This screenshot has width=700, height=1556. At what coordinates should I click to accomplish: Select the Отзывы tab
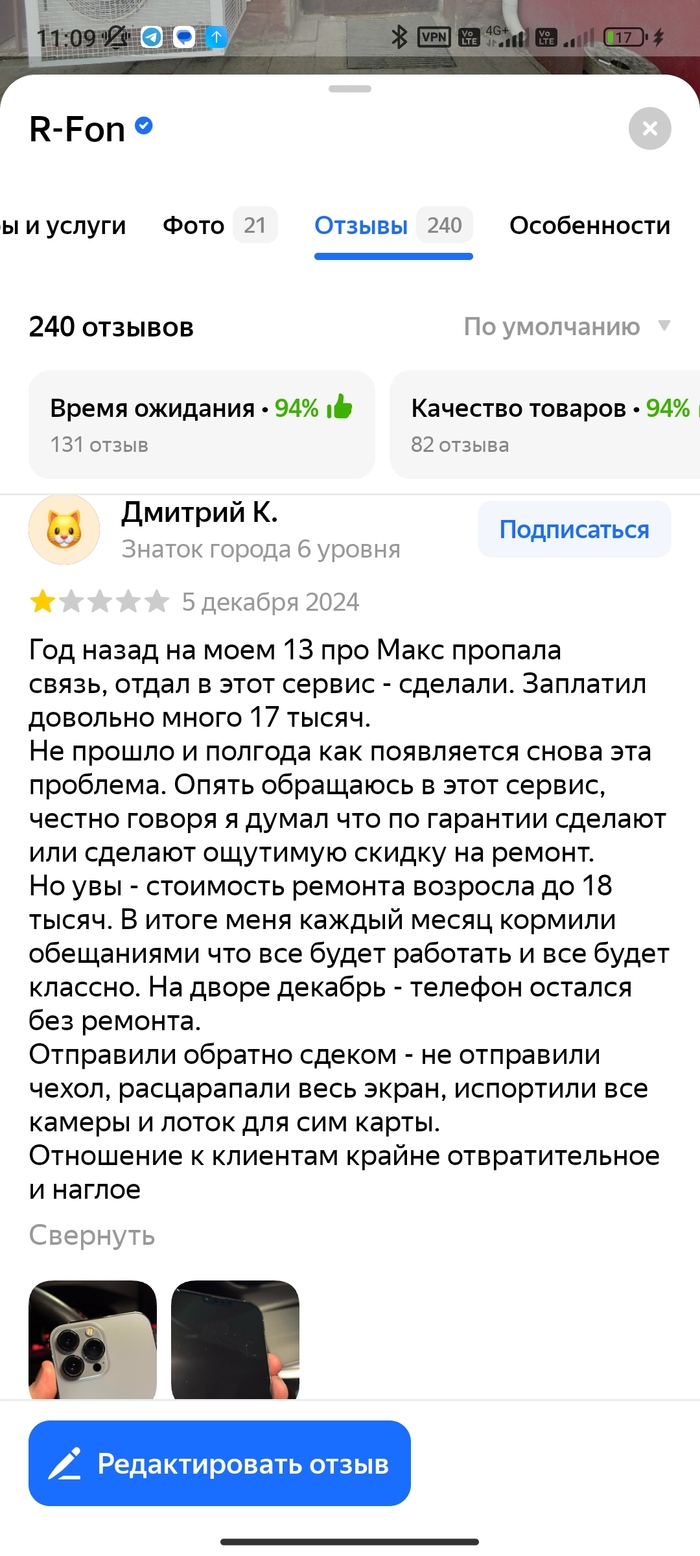coord(392,225)
